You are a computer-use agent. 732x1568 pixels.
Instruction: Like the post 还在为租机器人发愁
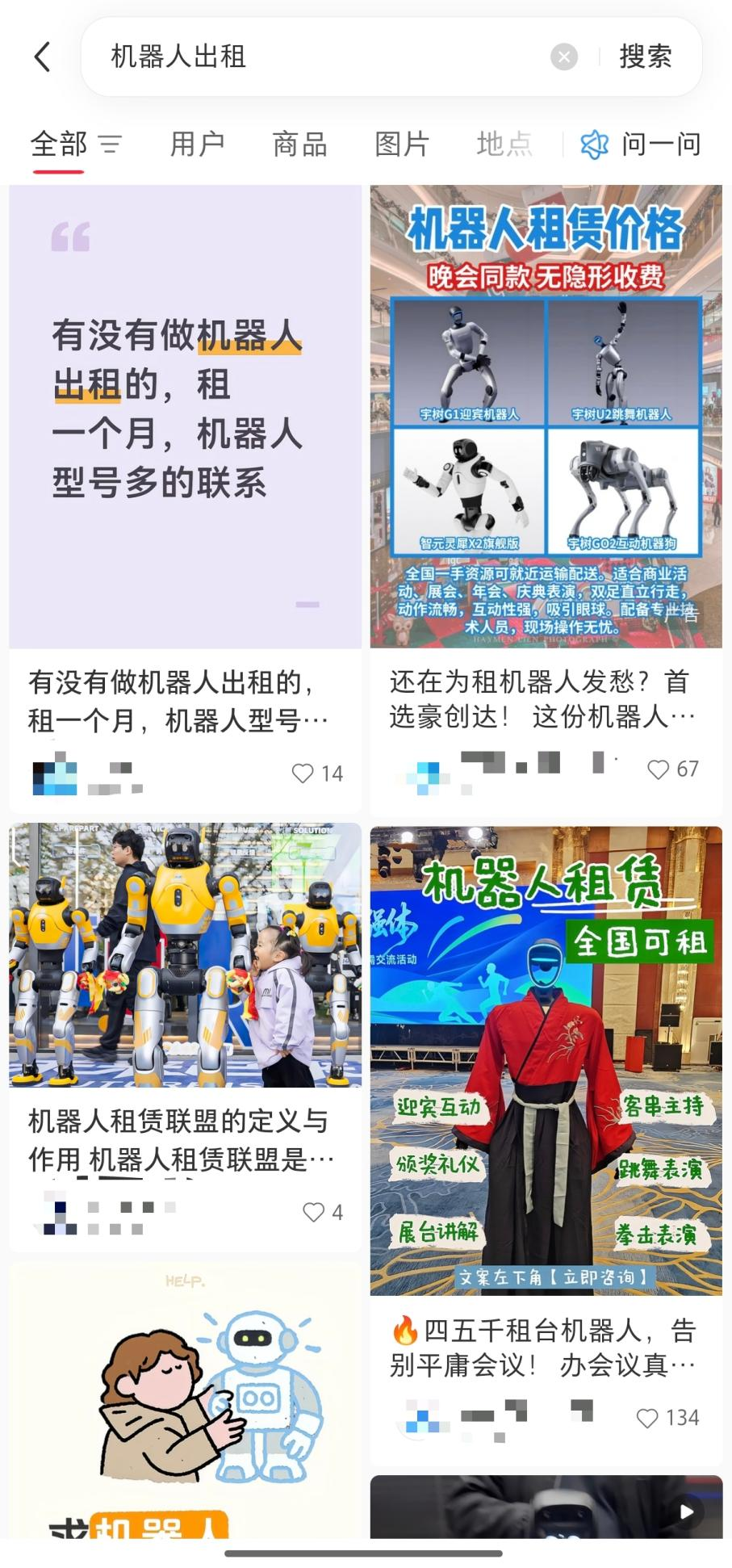pyautogui.click(x=659, y=769)
